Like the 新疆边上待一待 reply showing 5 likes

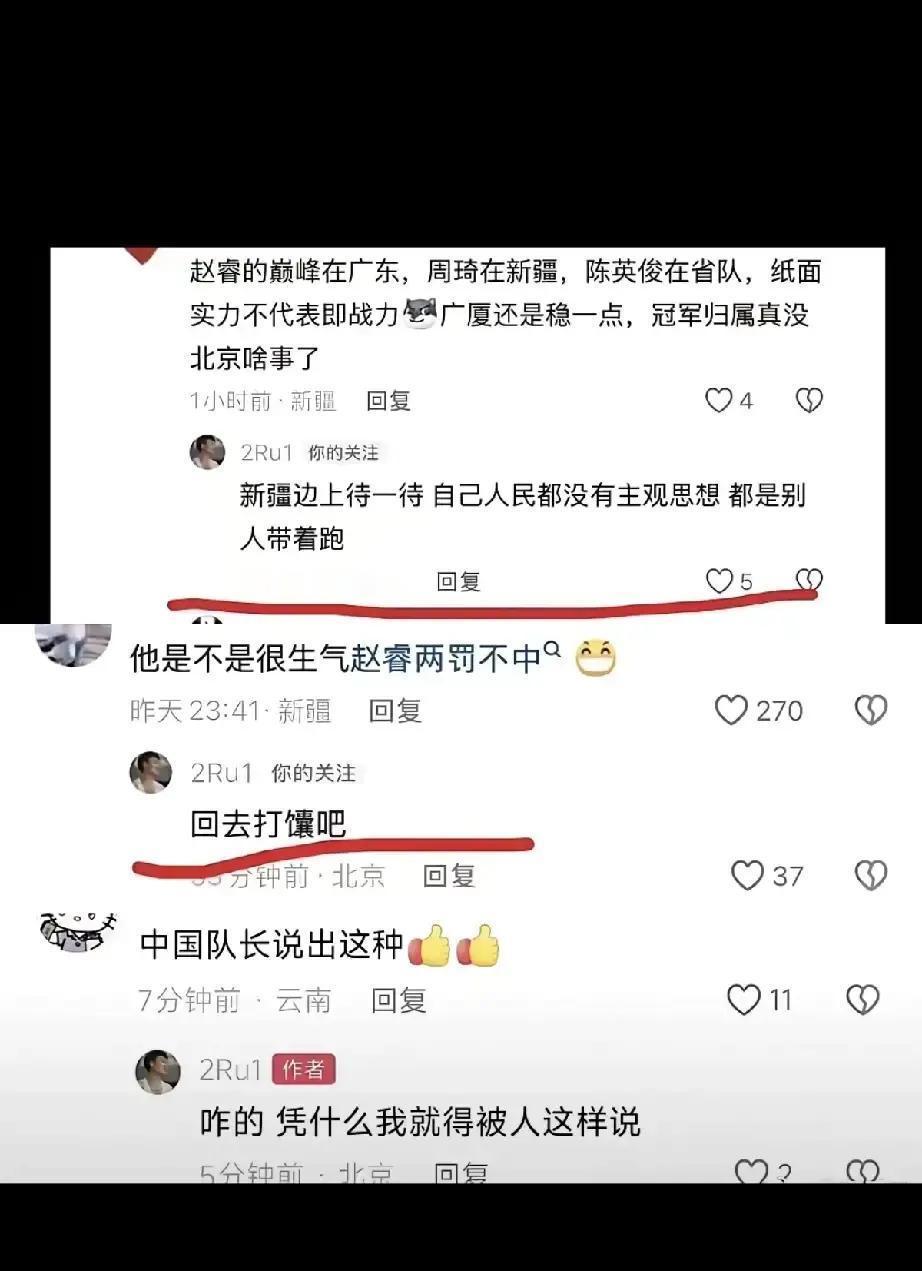719,580
